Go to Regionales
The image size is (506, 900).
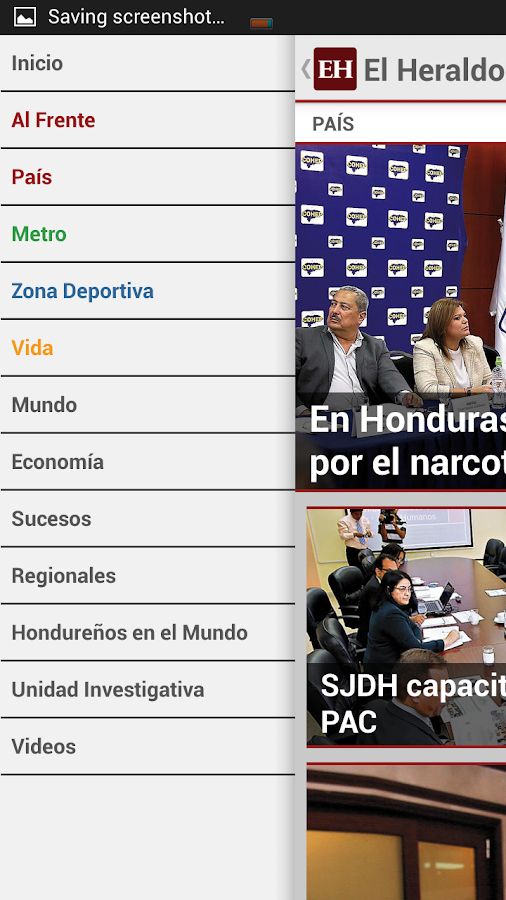pos(147,575)
